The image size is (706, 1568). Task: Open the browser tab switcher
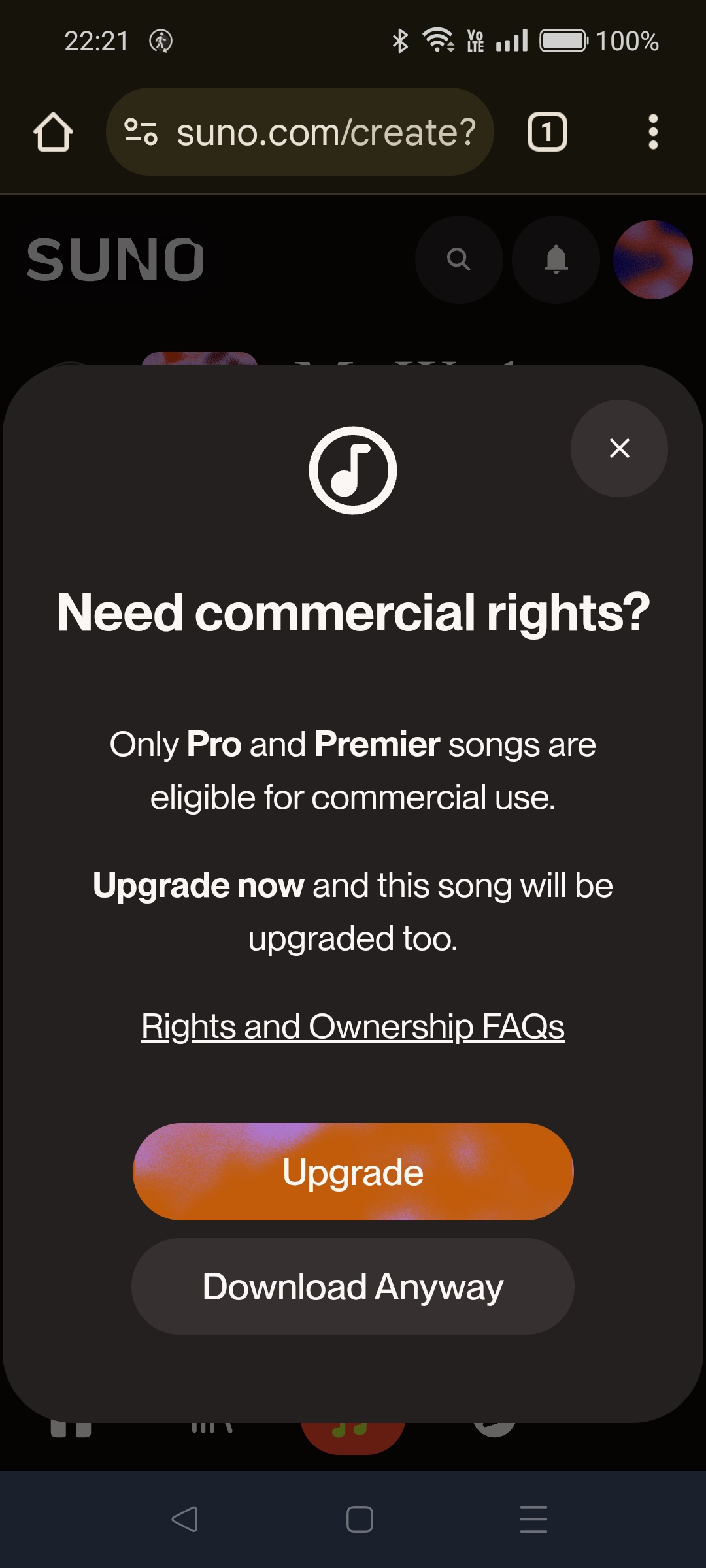tap(547, 132)
